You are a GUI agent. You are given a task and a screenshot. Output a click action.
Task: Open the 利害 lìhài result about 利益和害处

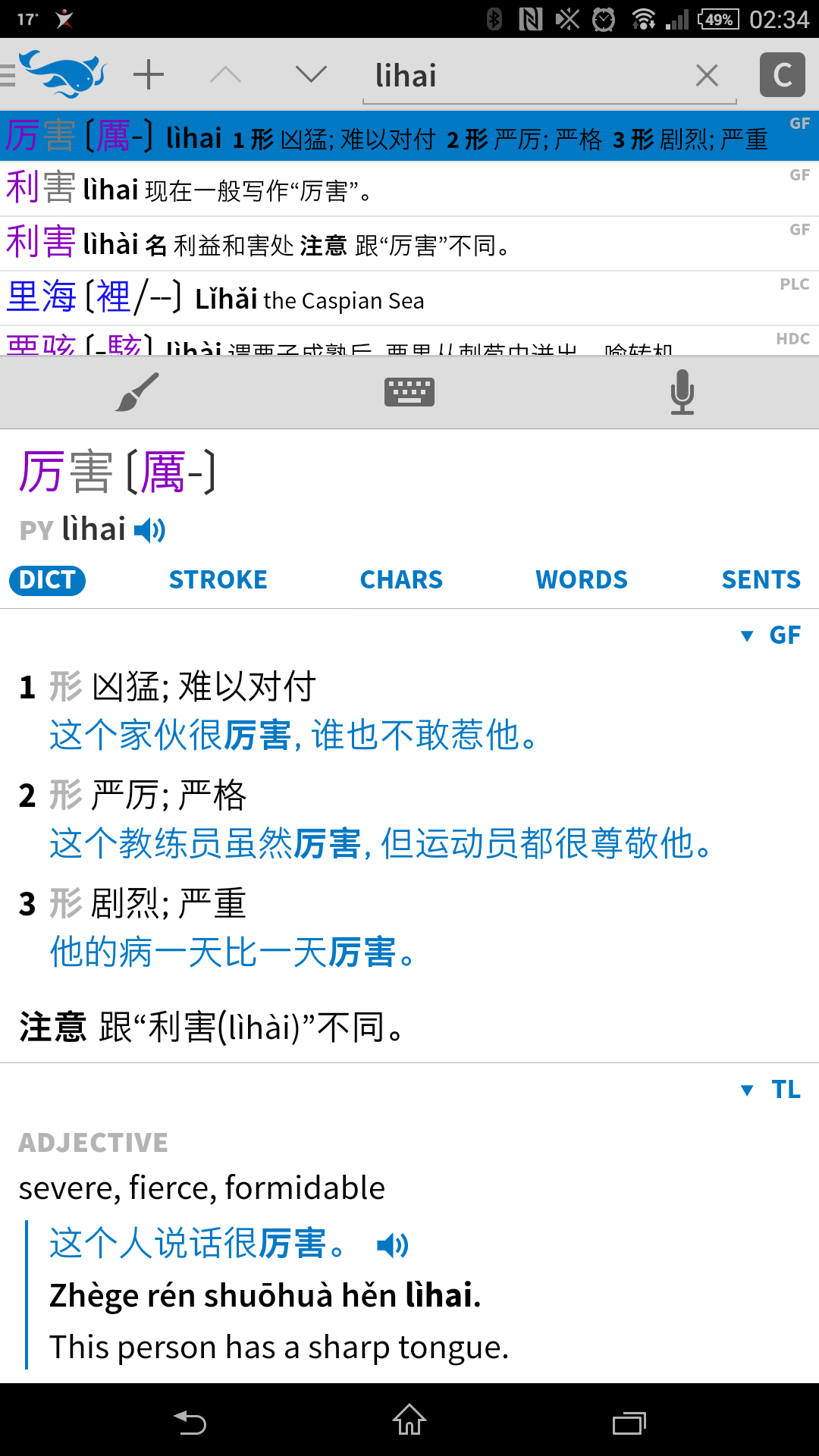(x=409, y=244)
